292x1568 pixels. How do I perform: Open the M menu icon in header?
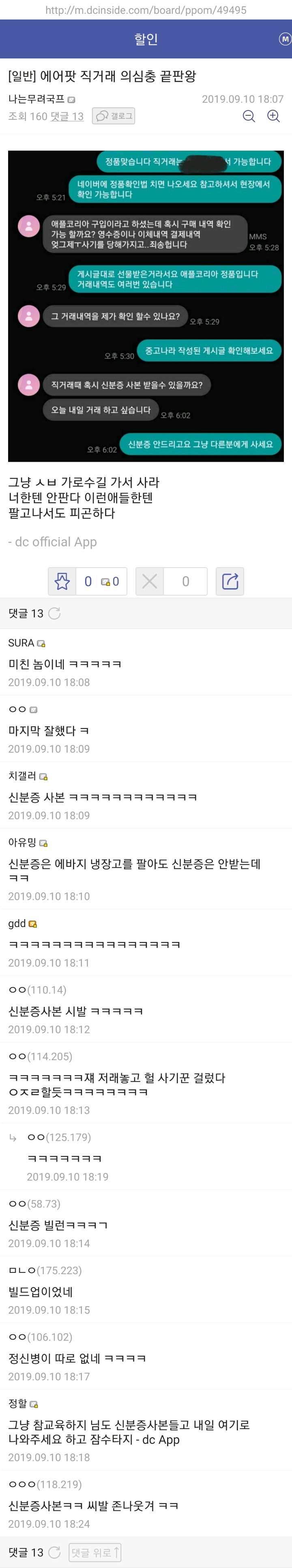(x=285, y=39)
